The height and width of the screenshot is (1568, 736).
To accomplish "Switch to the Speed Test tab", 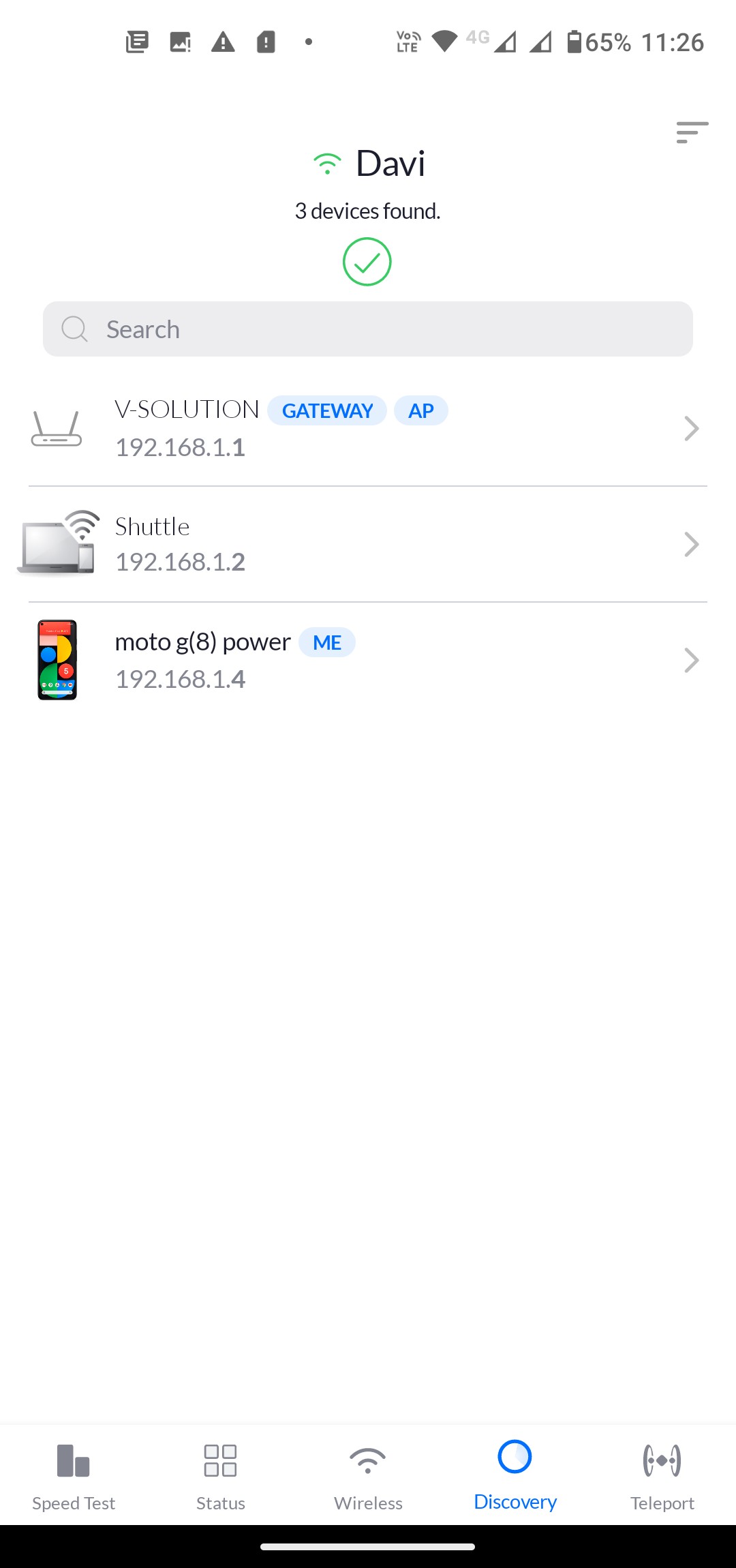I will tap(74, 1474).
